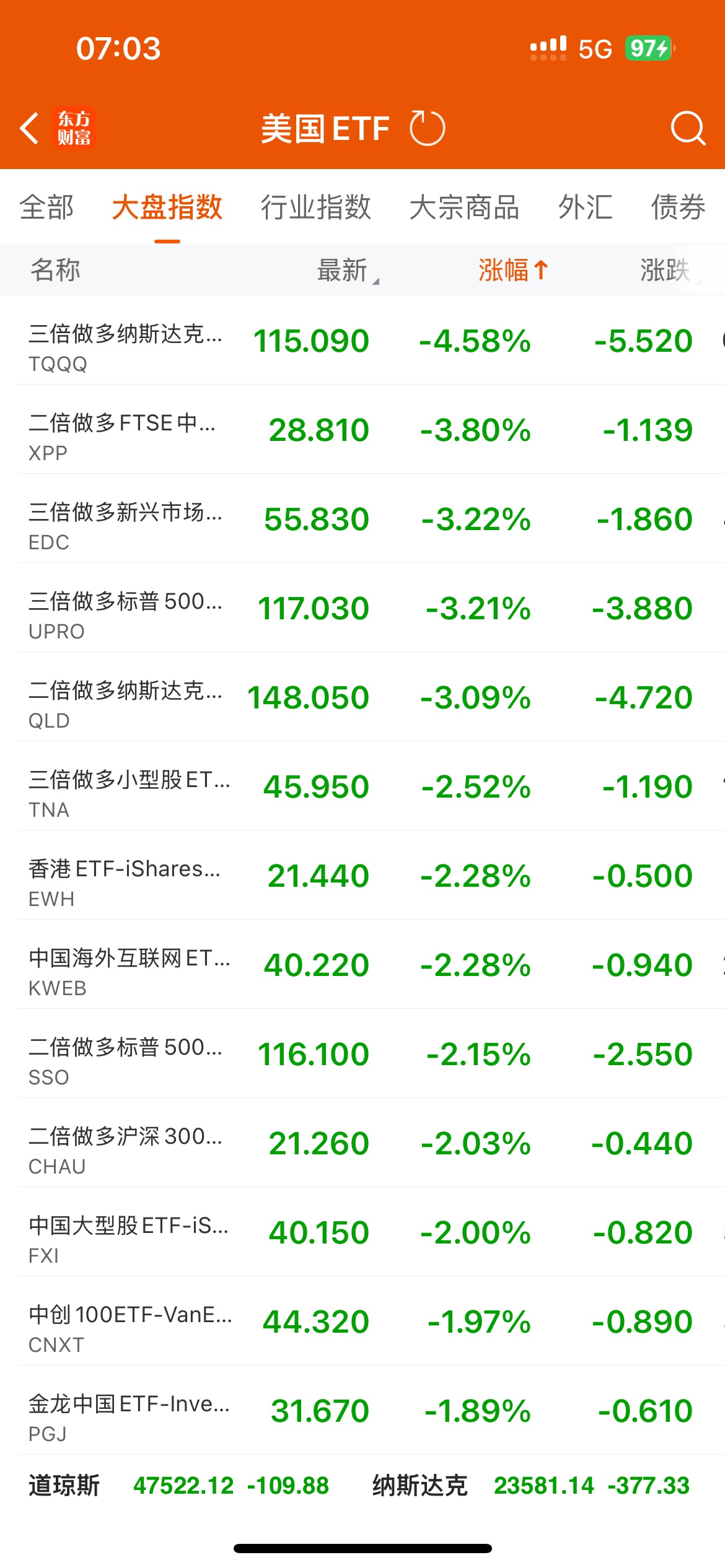Refresh the 美国ETF list
The width and height of the screenshot is (725, 1568).
[x=428, y=129]
